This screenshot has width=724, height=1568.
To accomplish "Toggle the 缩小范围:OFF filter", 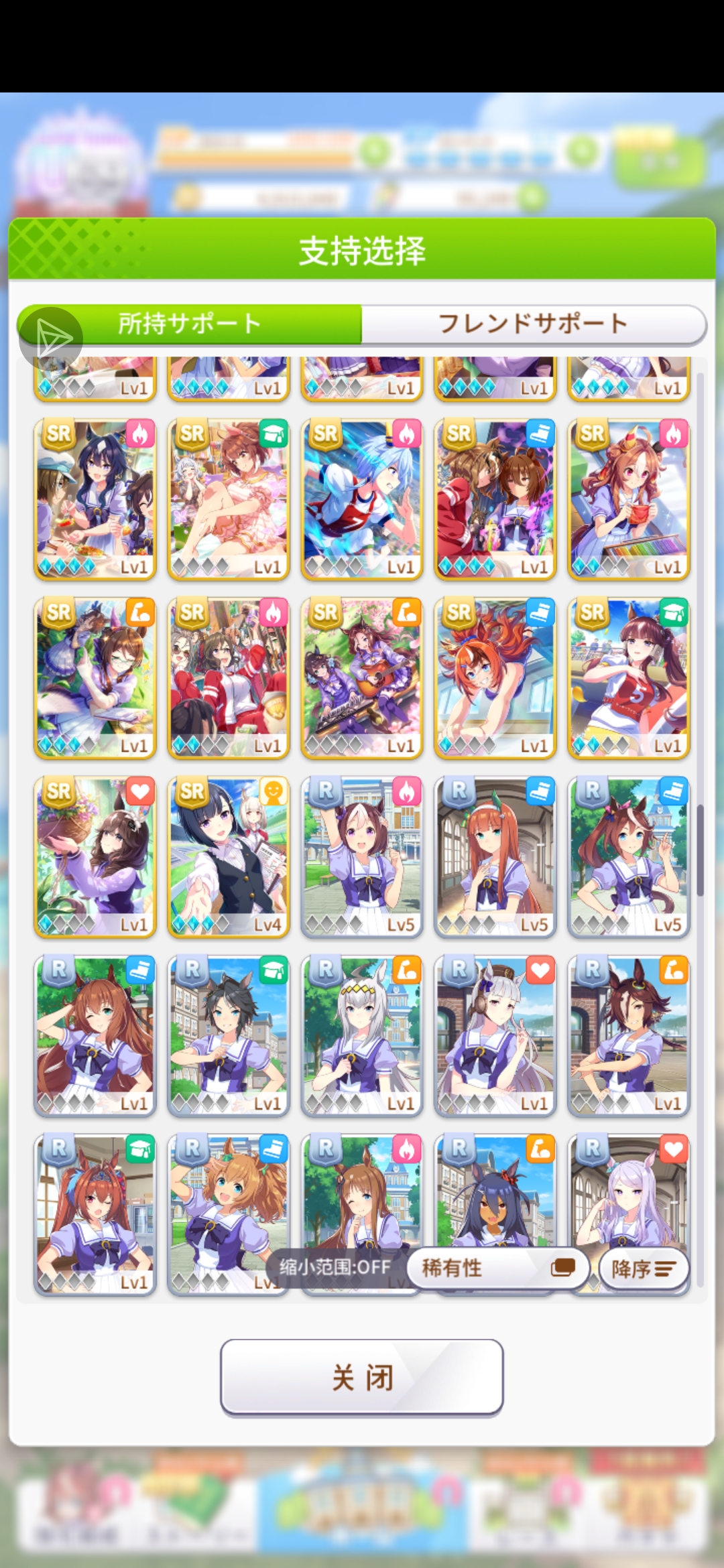I will 335,1267.
